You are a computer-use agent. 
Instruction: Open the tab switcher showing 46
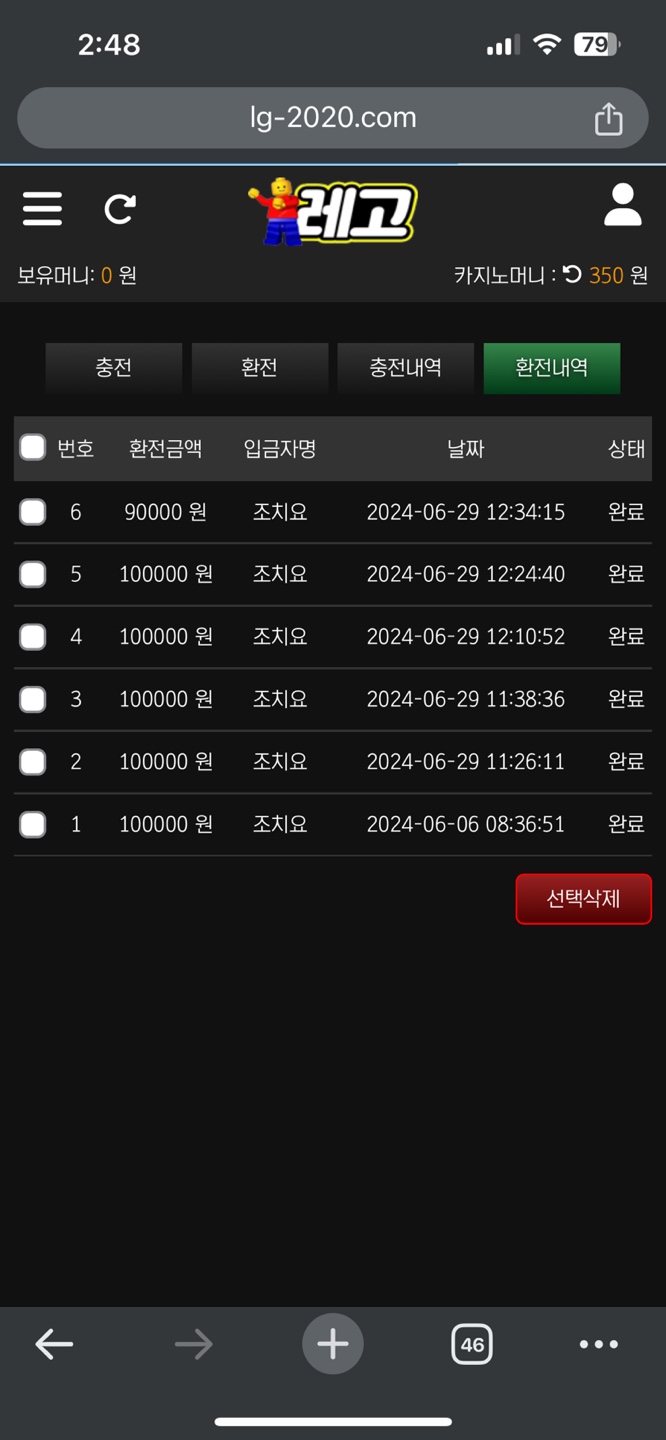click(472, 1344)
